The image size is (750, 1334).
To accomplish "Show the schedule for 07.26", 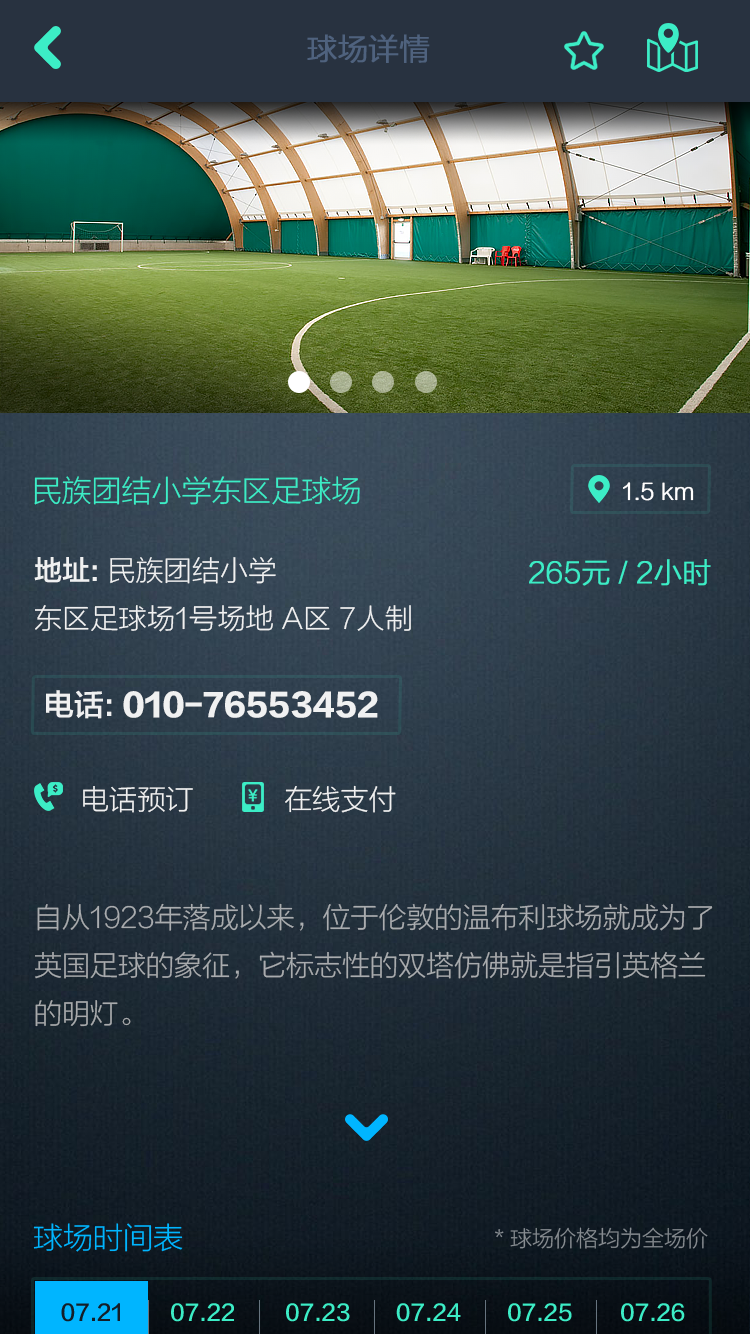I will [x=652, y=1311].
